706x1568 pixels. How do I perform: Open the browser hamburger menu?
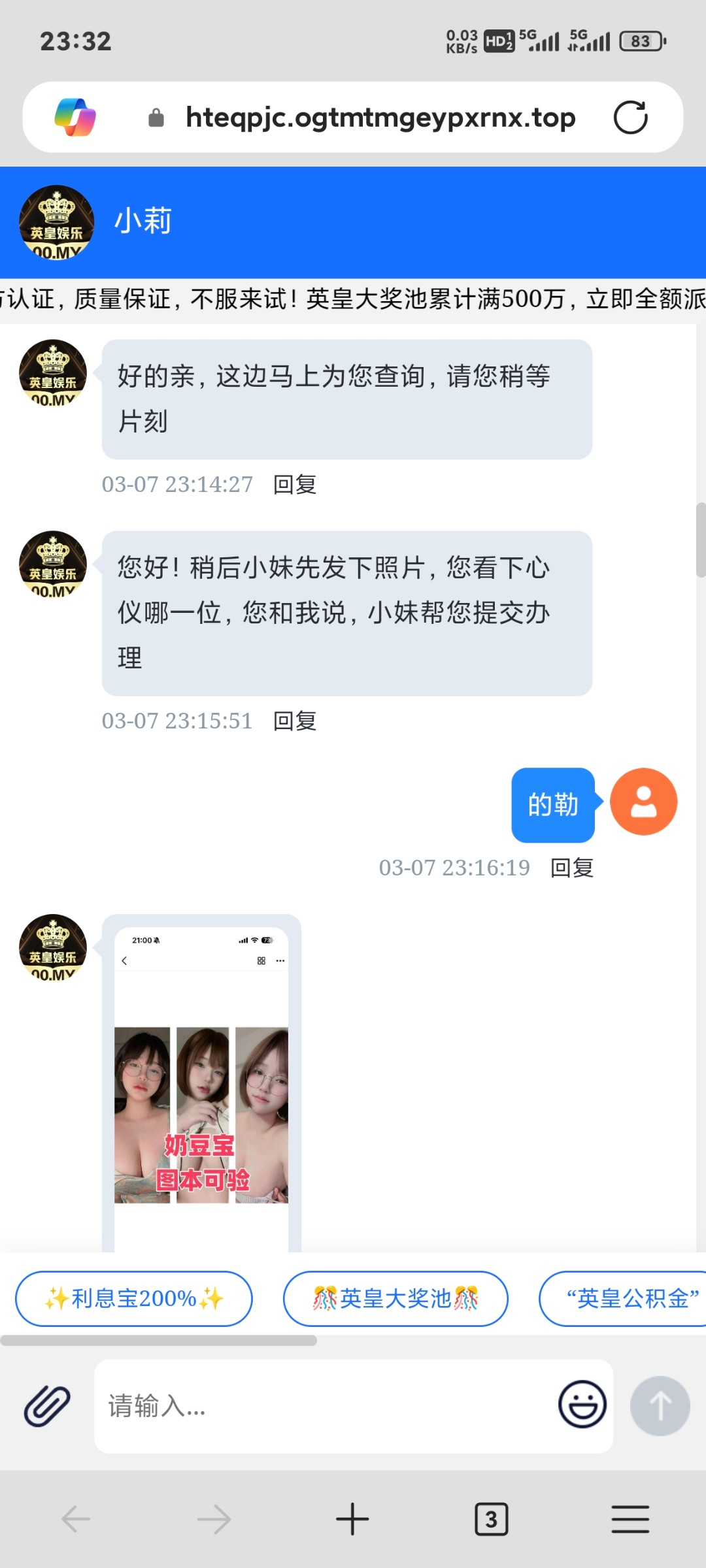(630, 1519)
